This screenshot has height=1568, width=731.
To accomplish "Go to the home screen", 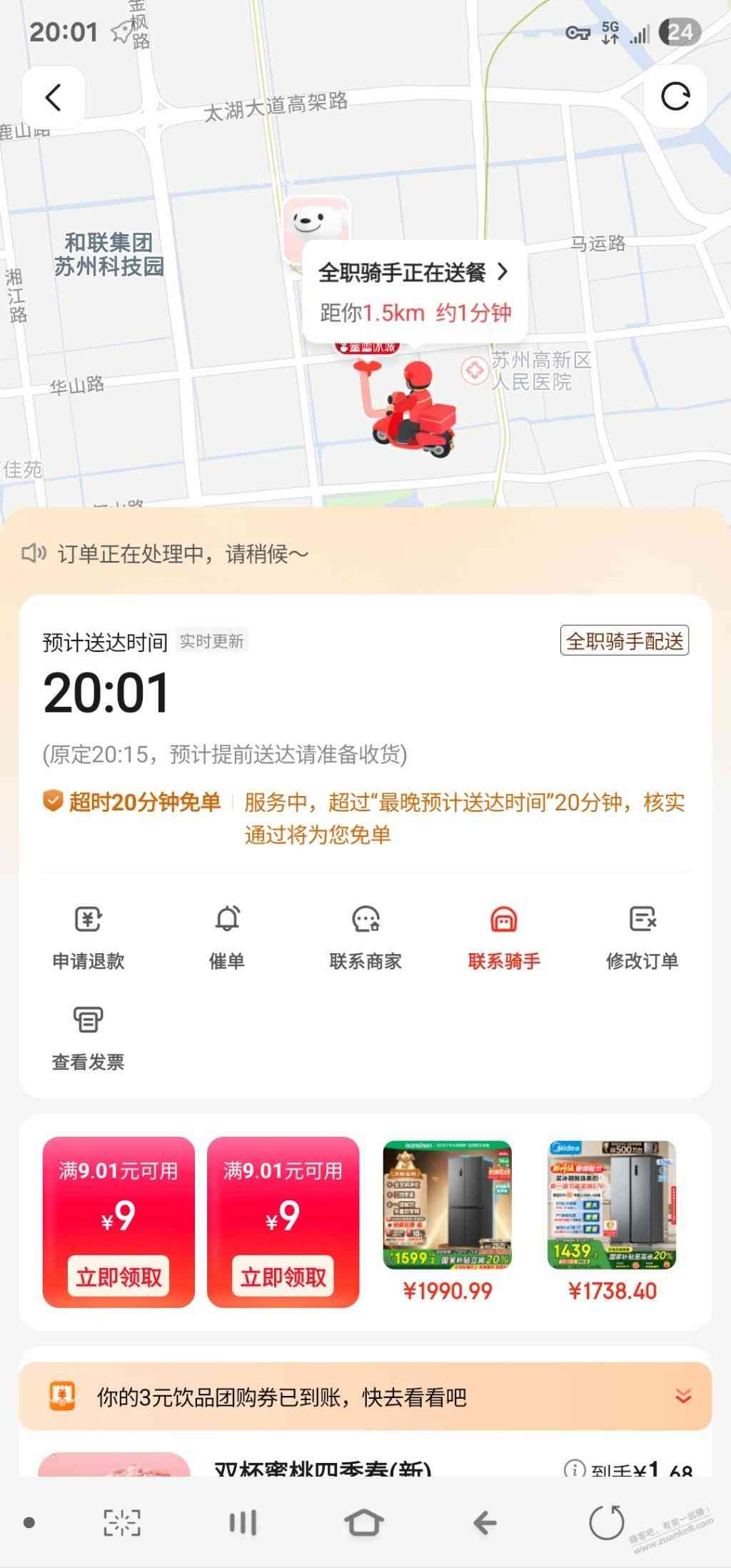I will (x=364, y=1522).
